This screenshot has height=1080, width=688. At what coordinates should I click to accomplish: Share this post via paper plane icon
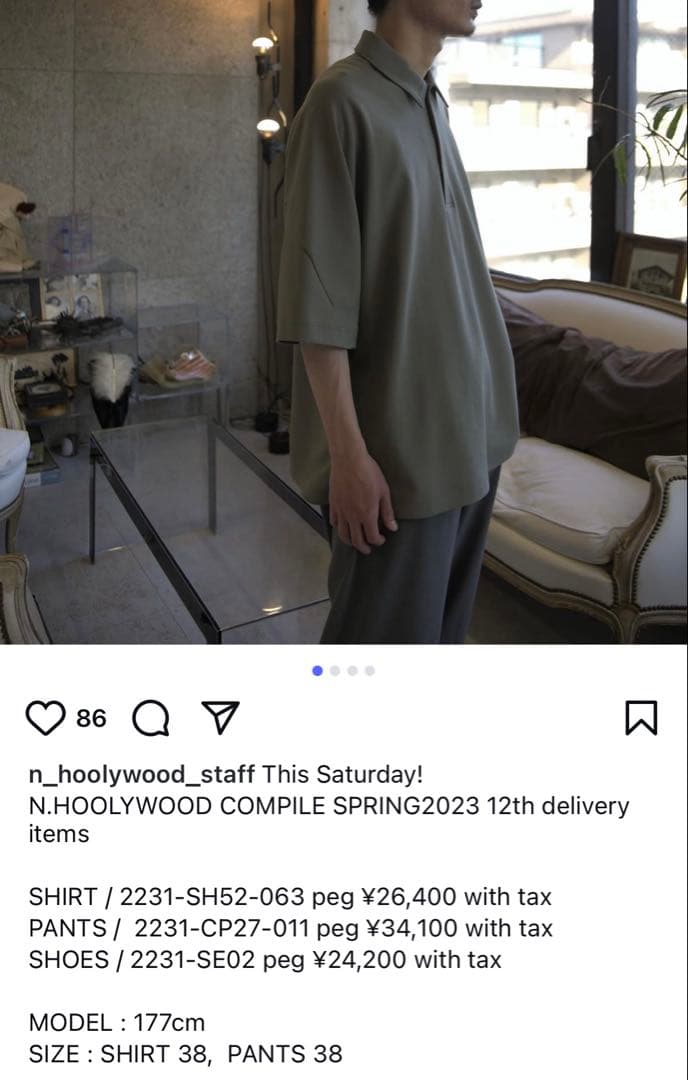pyautogui.click(x=220, y=717)
